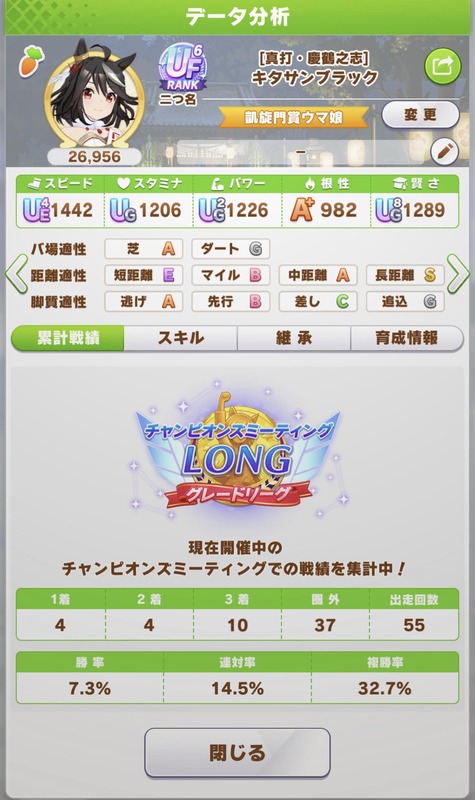Viewport: 475px width, 800px height.
Task: Tap the left arrow to previous character
Action: (x=16, y=274)
